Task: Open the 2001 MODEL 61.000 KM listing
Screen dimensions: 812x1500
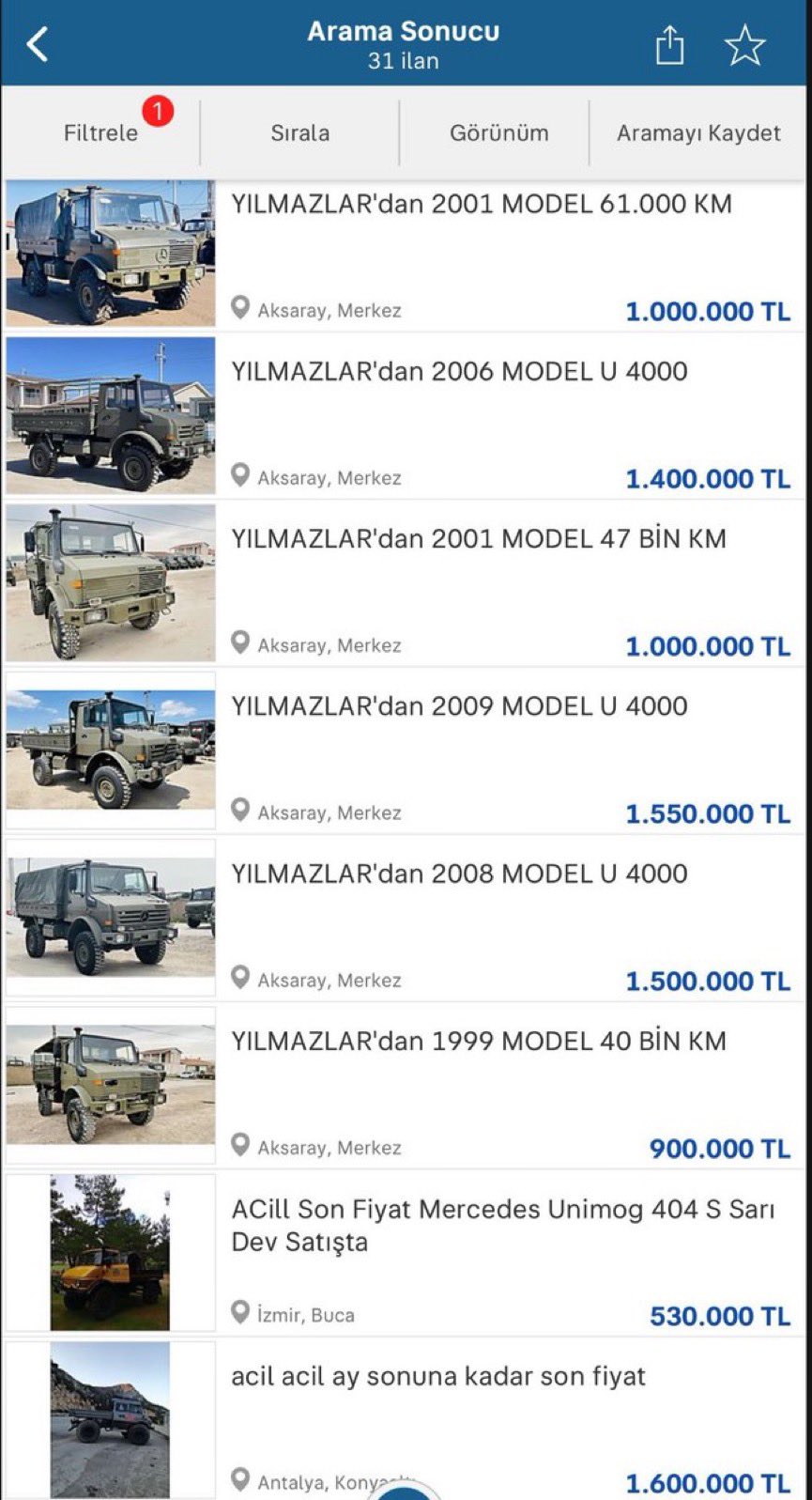Action: pos(481,204)
